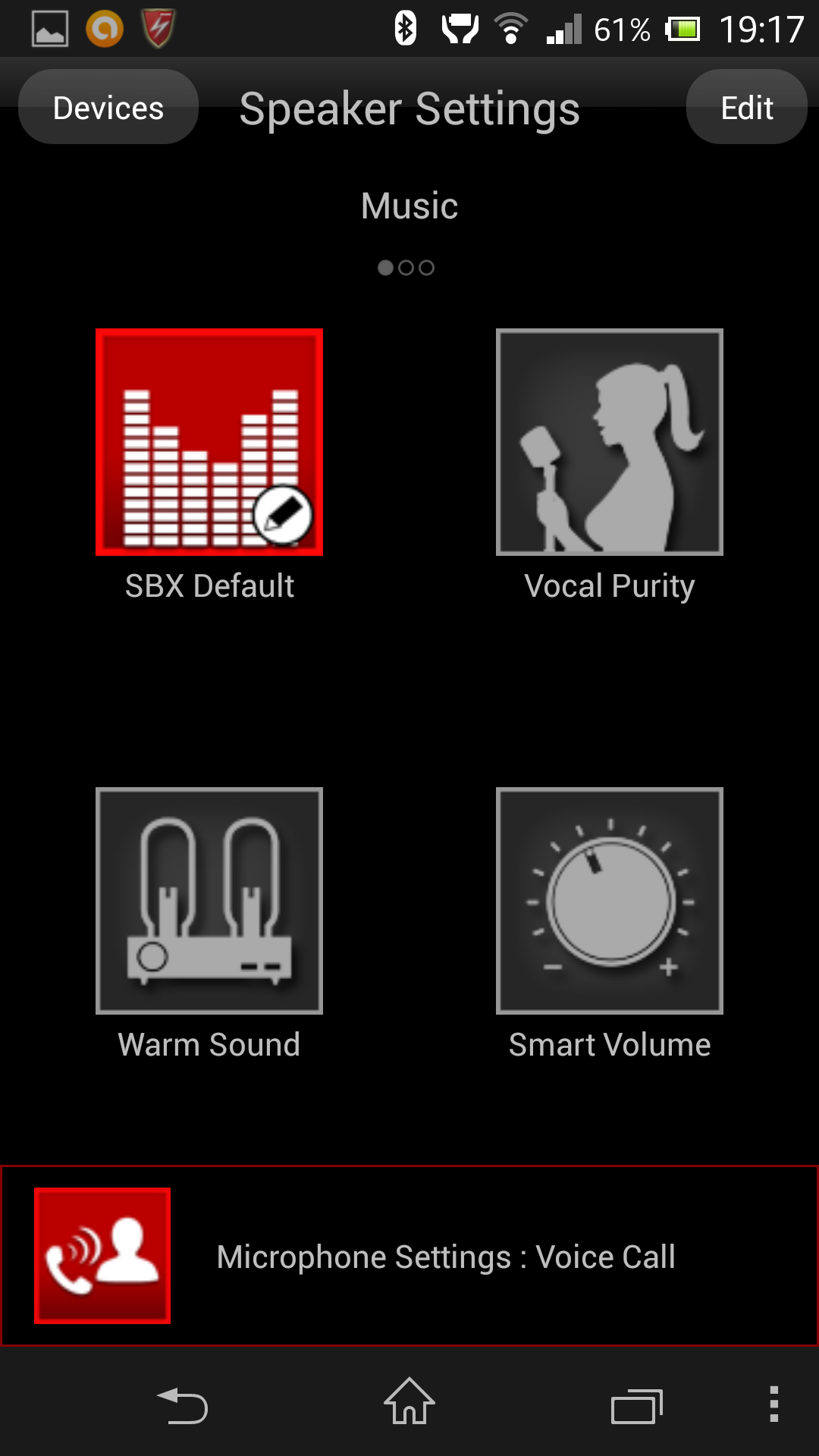Screen dimensions: 819x1456
Task: Tap the Edit button
Action: point(746,107)
